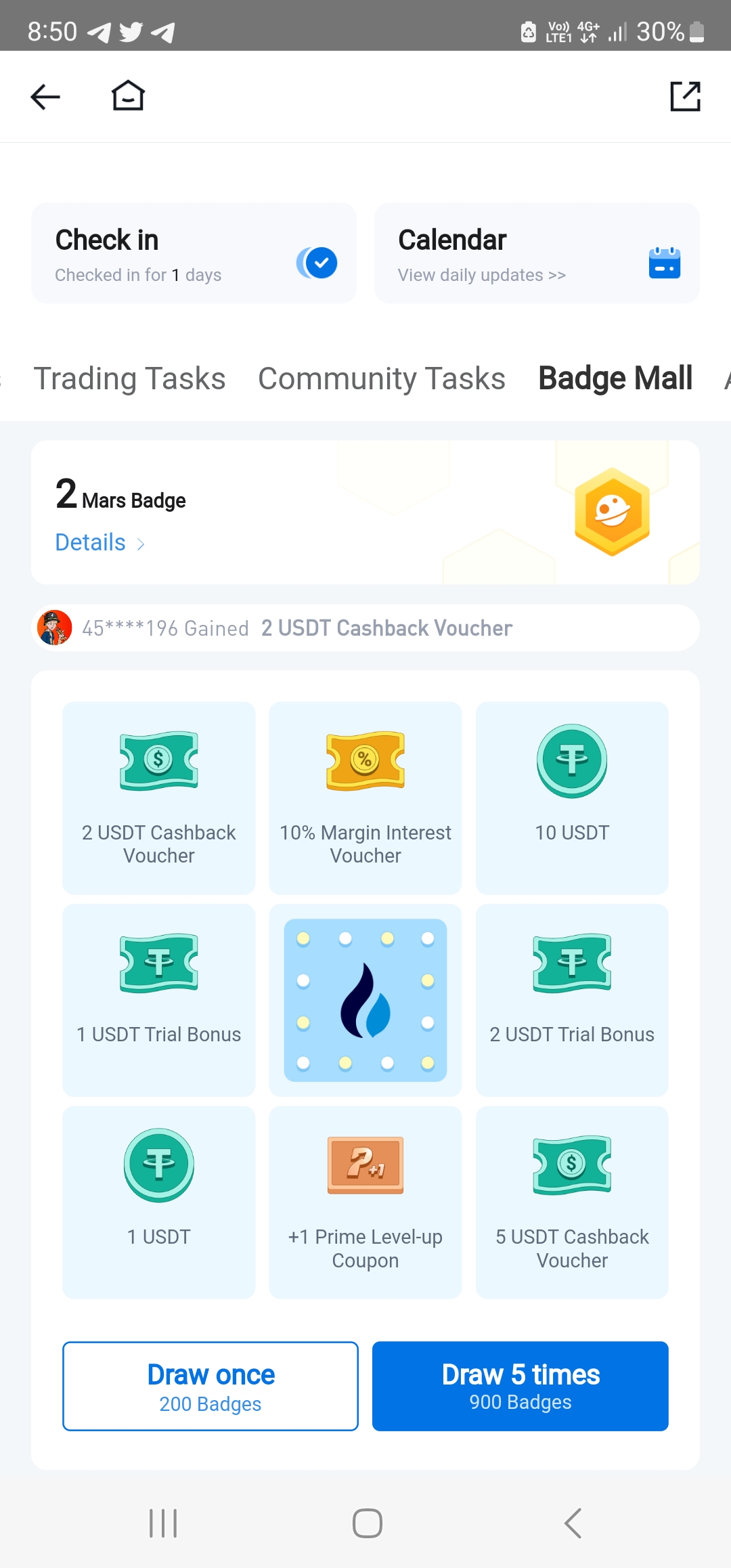Tap the home icon in the top bar
731x1568 pixels.
[127, 96]
